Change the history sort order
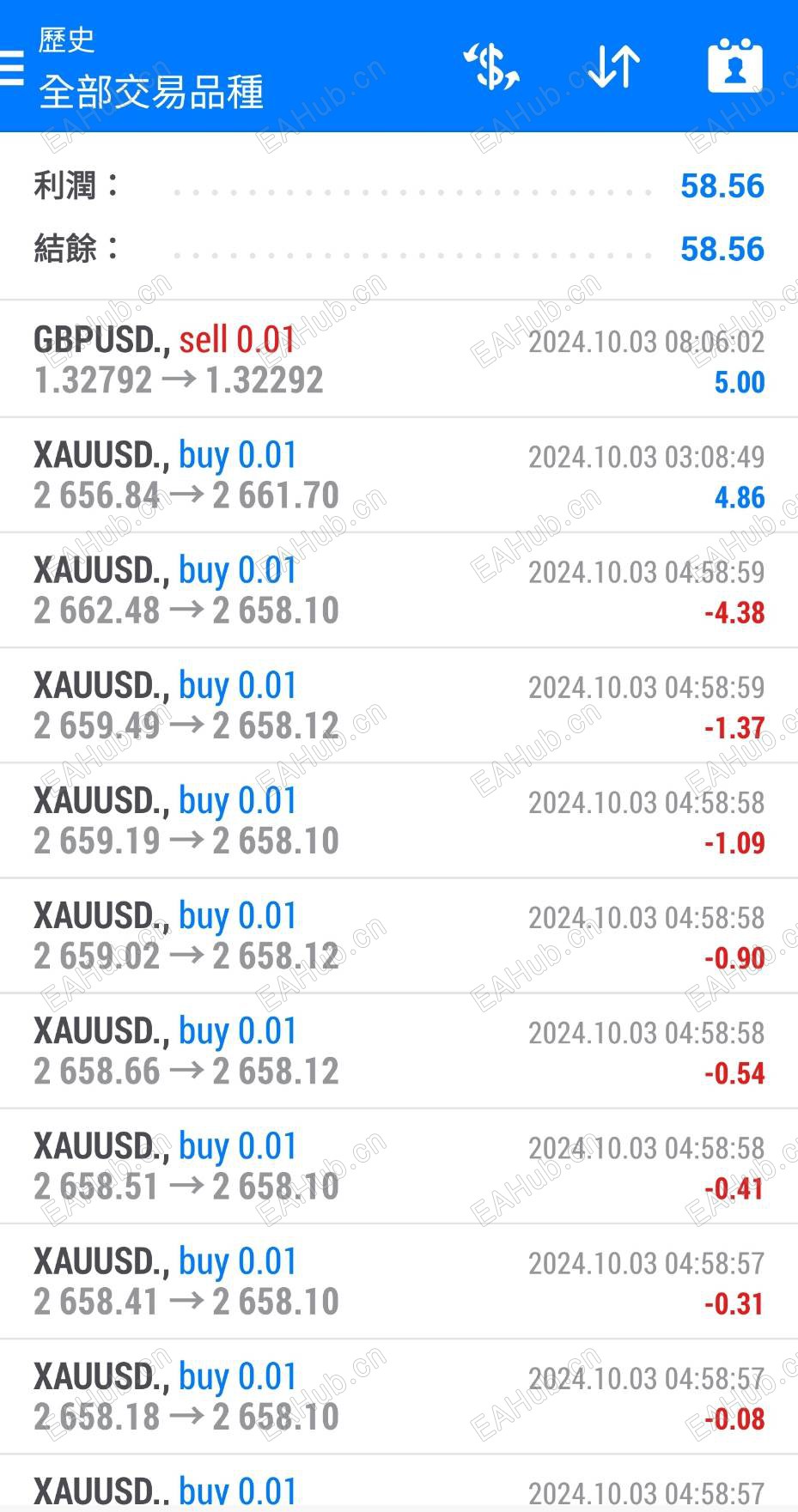 [614, 67]
